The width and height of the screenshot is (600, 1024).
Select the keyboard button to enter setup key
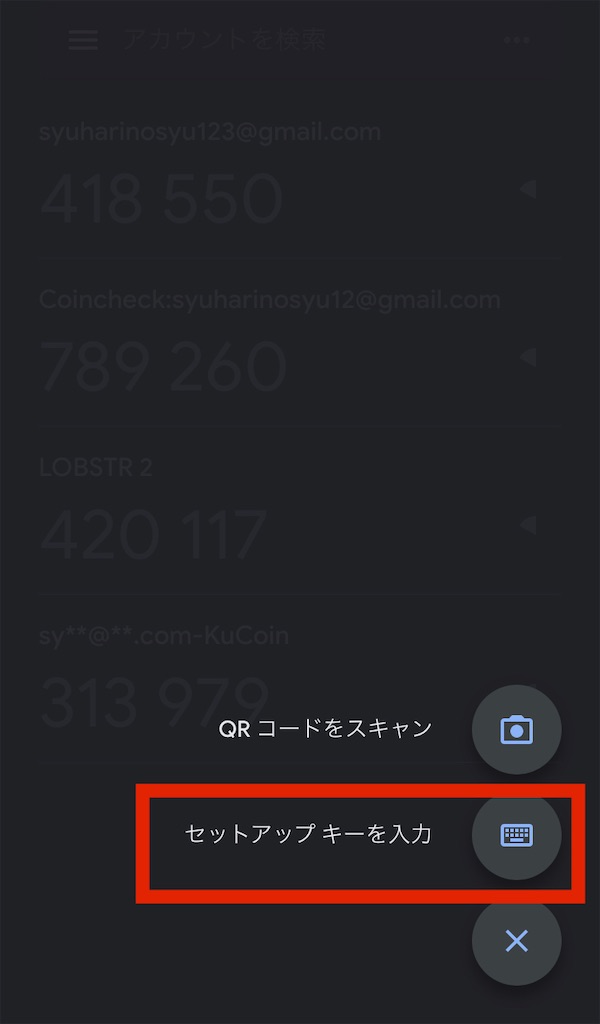516,835
